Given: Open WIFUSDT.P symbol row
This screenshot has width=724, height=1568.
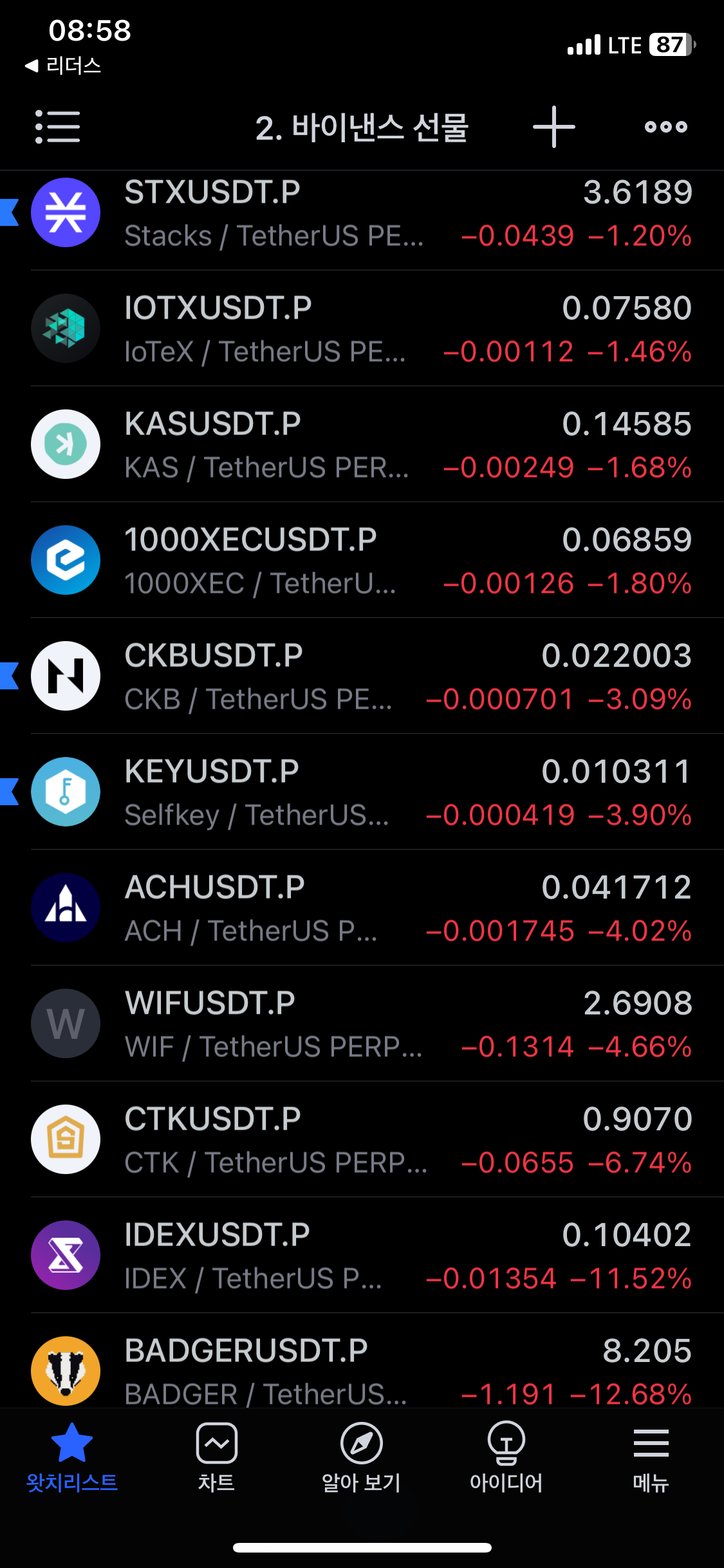Looking at the screenshot, I should (362, 1023).
